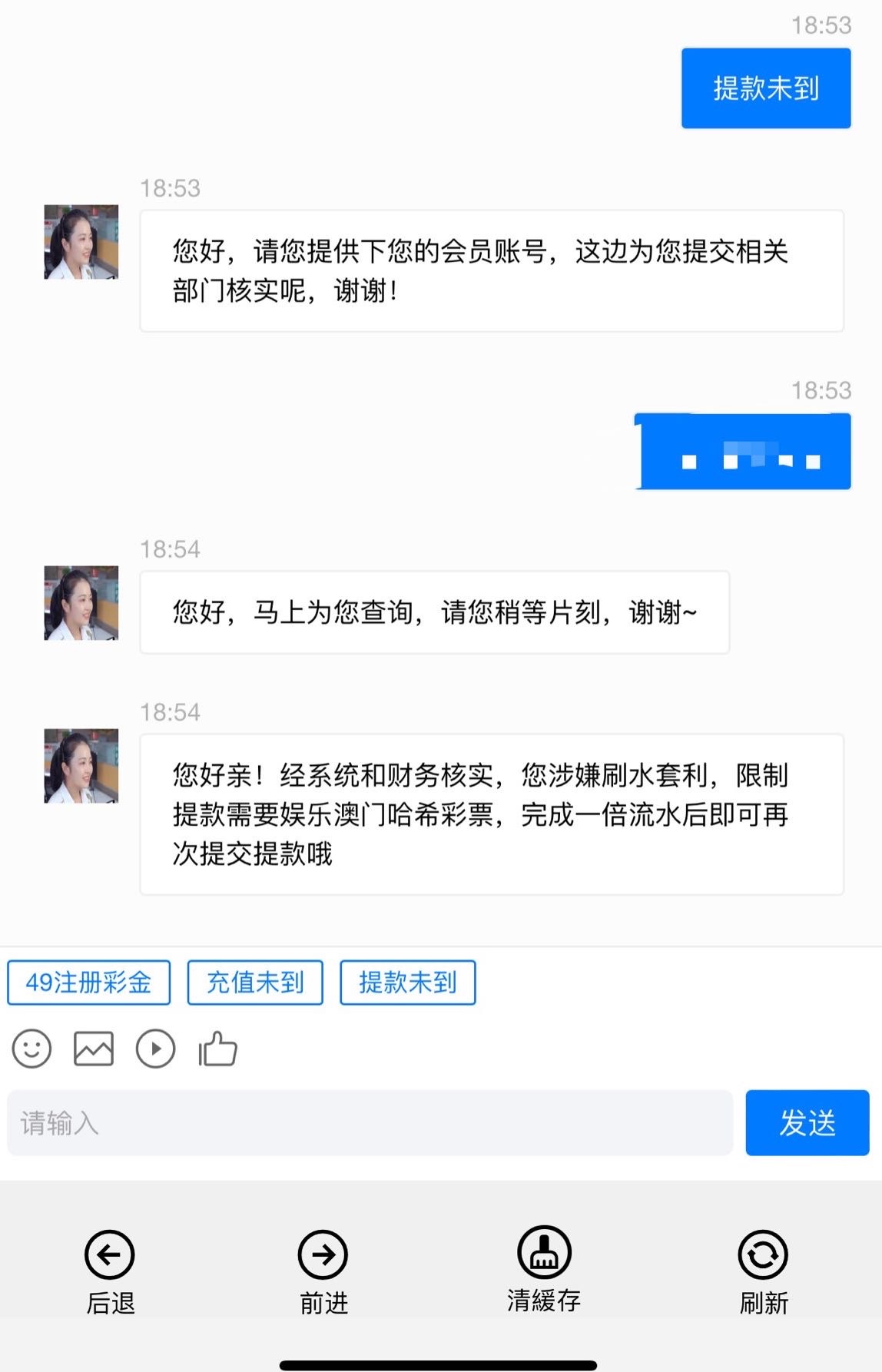Image resolution: width=882 pixels, height=1372 pixels.
Task: Tap the home indicator bar at bottom
Action: click(x=441, y=1362)
